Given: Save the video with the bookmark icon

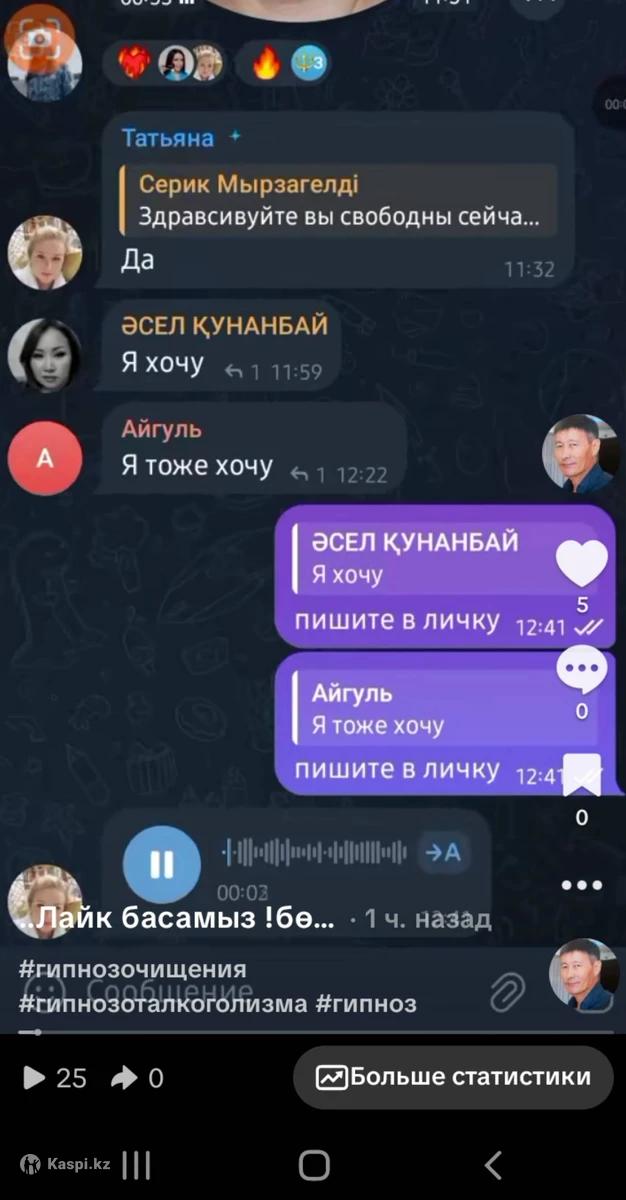Looking at the screenshot, I should click(x=582, y=775).
